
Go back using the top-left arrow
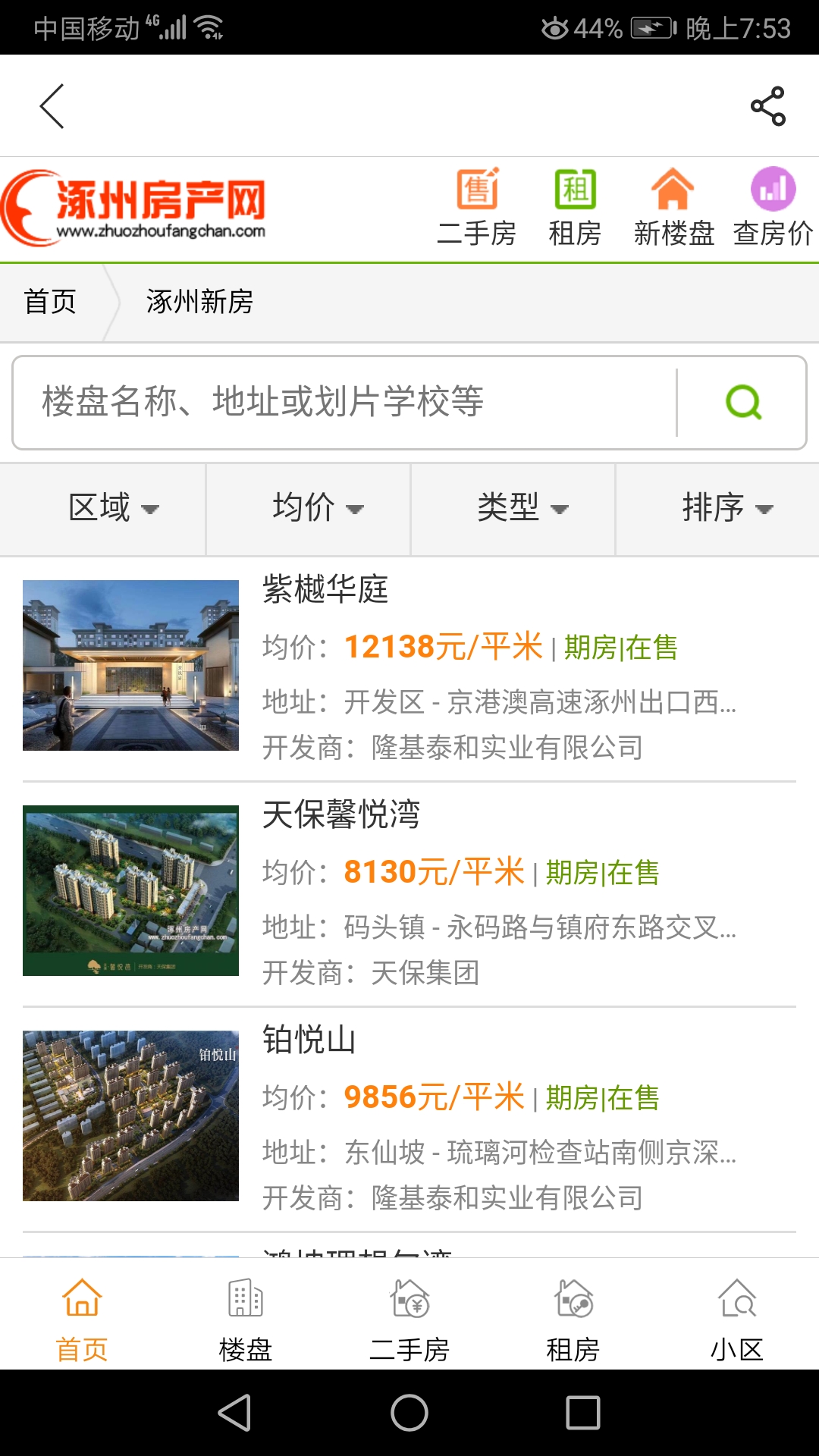[x=50, y=106]
